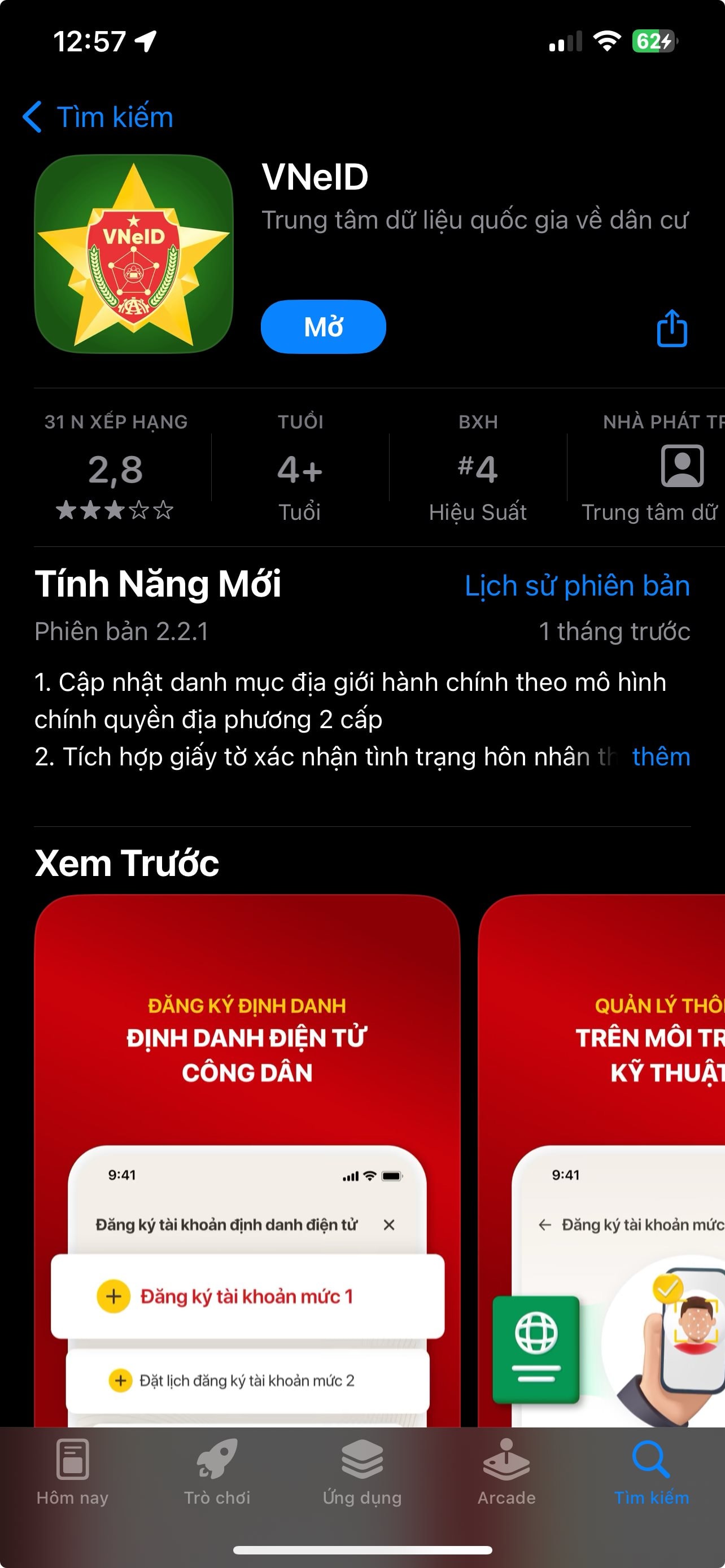The image size is (725, 1568).
Task: Open Lịch sử phiên bản
Action: (x=576, y=585)
